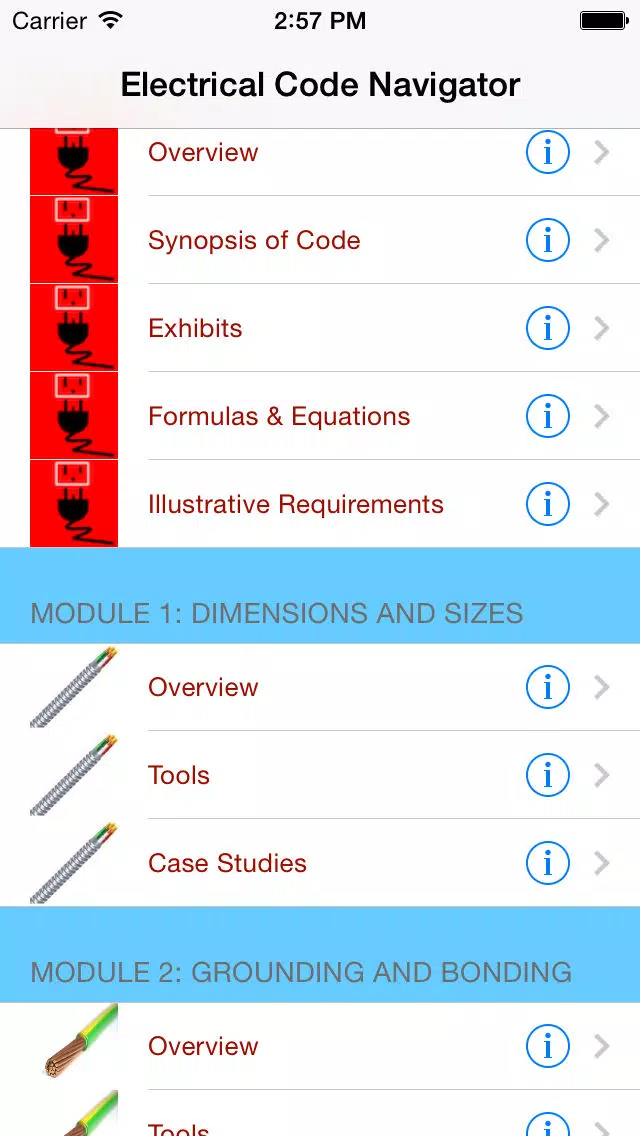The width and height of the screenshot is (640, 1136).
Task: Open the Exhibits row
Action: tap(320, 328)
